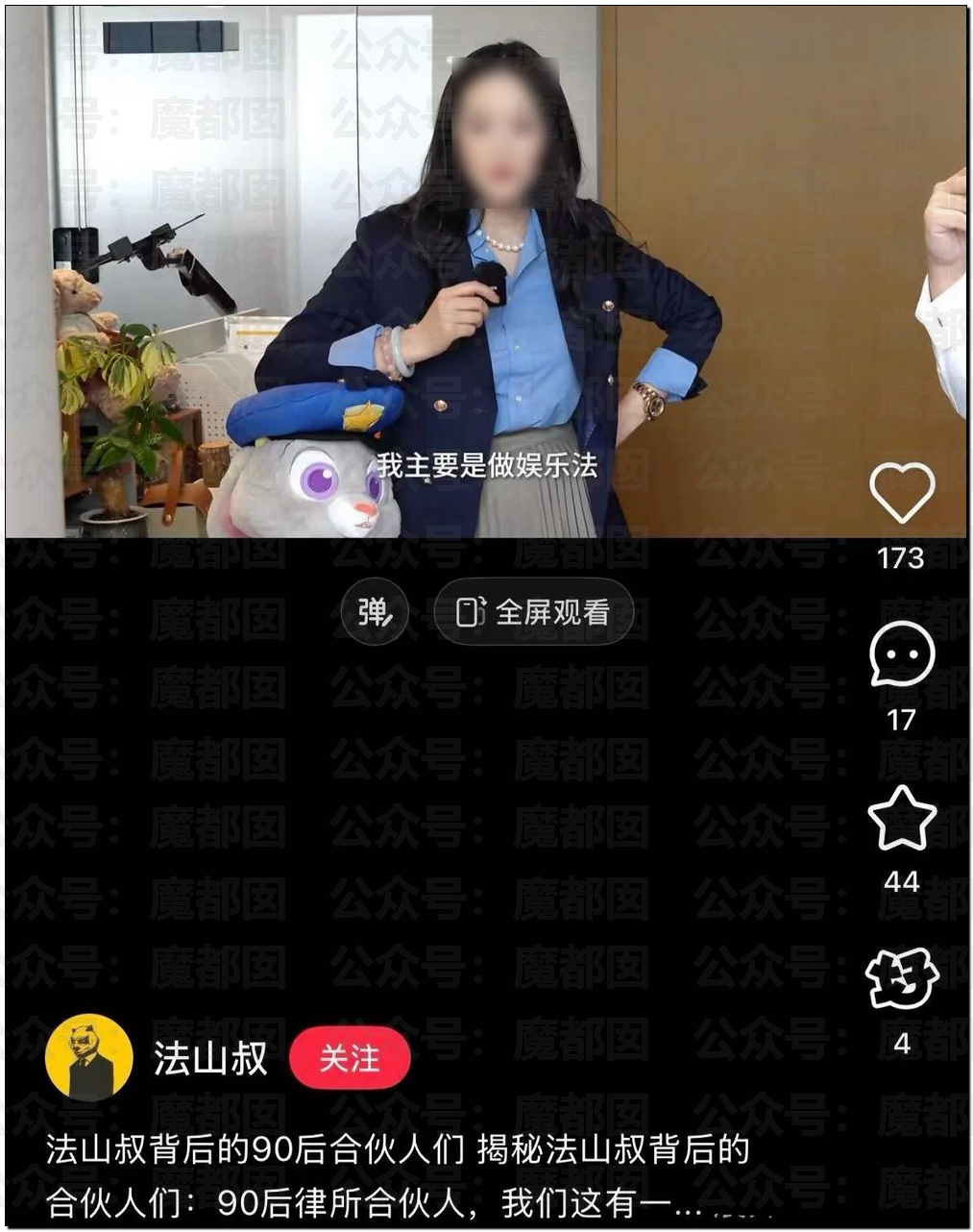Screen dimensions: 973x1232
Task: Toggle the 弹 danmaku button
Action: click(x=375, y=612)
